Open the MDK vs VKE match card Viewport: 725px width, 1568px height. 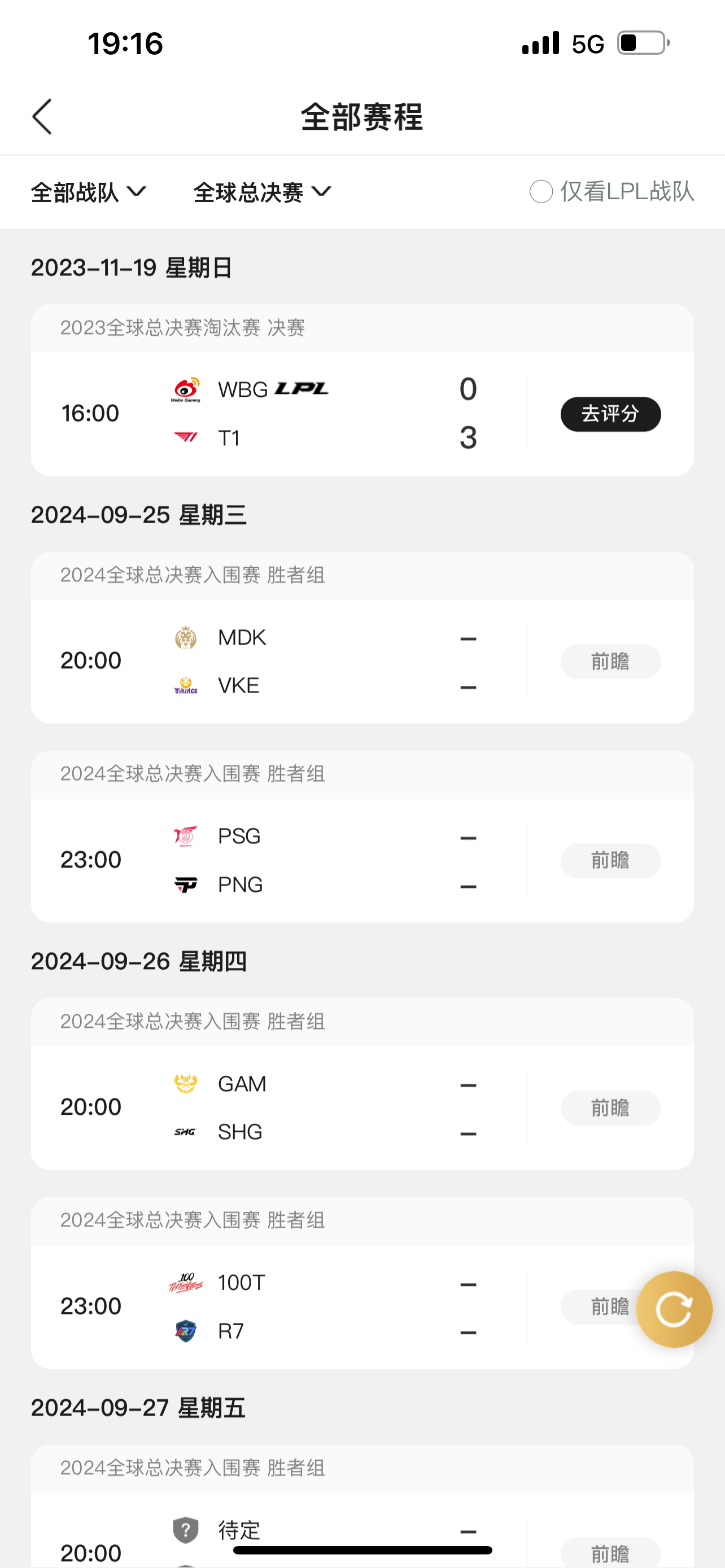click(362, 637)
